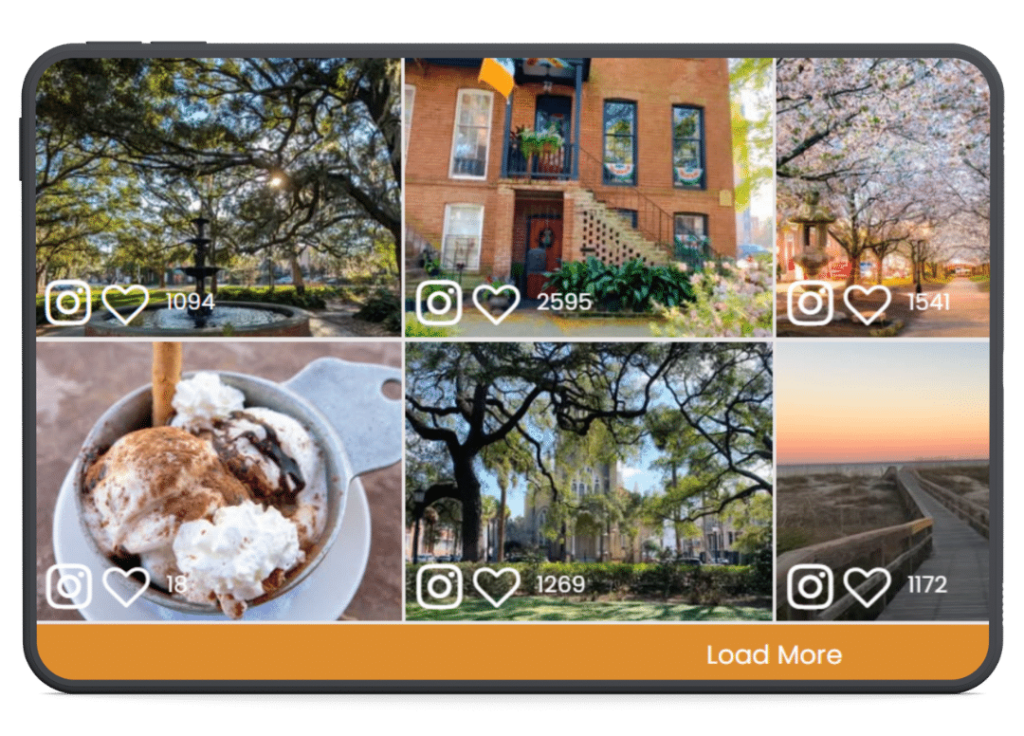Like the ice cream post with 18 likes
The width and height of the screenshot is (1024, 736).
pyautogui.click(x=126, y=586)
